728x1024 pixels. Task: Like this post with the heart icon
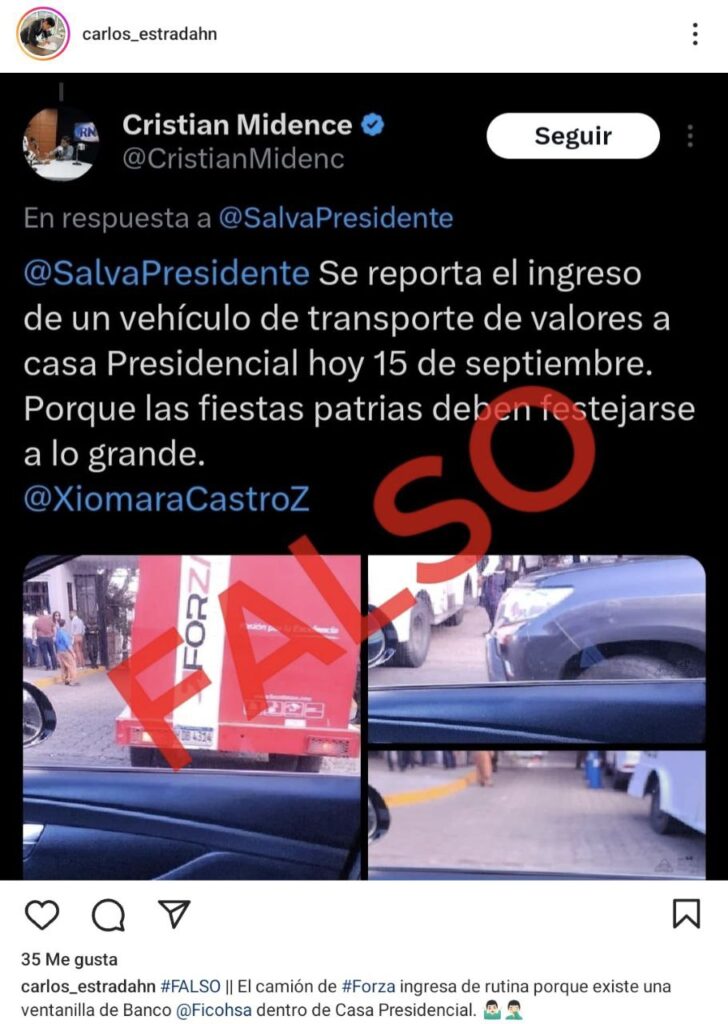pos(42,914)
